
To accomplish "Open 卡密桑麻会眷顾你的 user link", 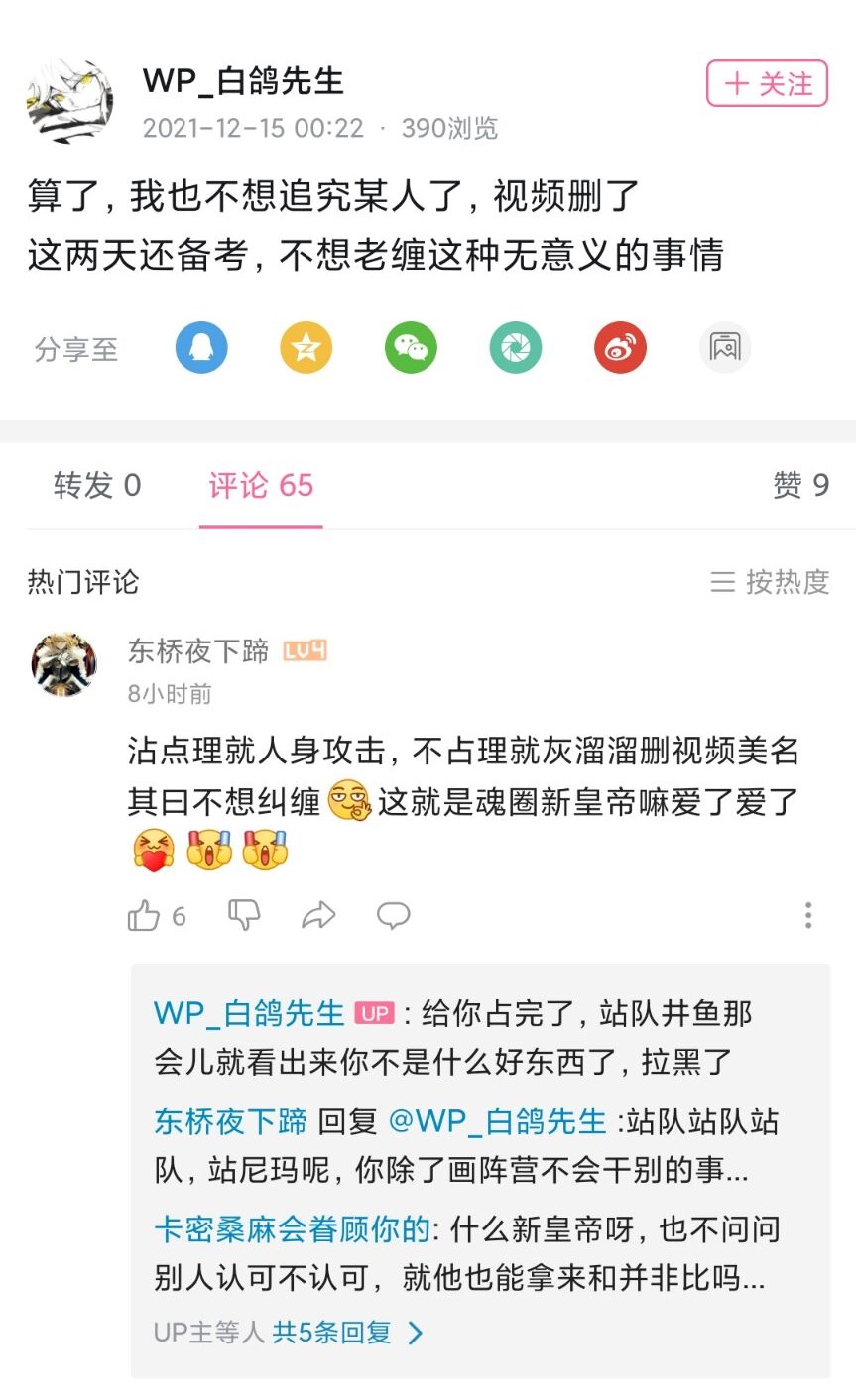I will (292, 1229).
